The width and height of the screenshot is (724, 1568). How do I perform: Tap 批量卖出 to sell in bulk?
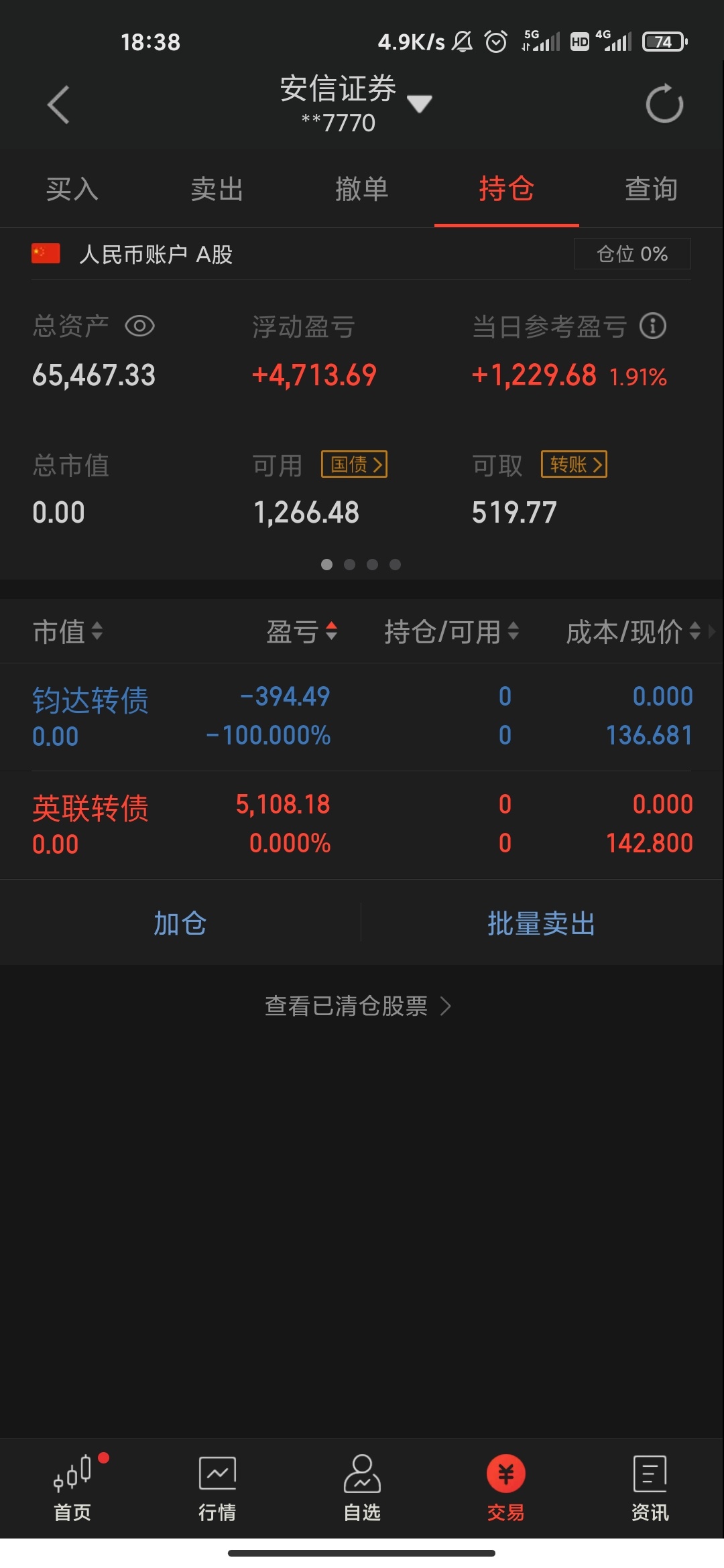[x=542, y=923]
